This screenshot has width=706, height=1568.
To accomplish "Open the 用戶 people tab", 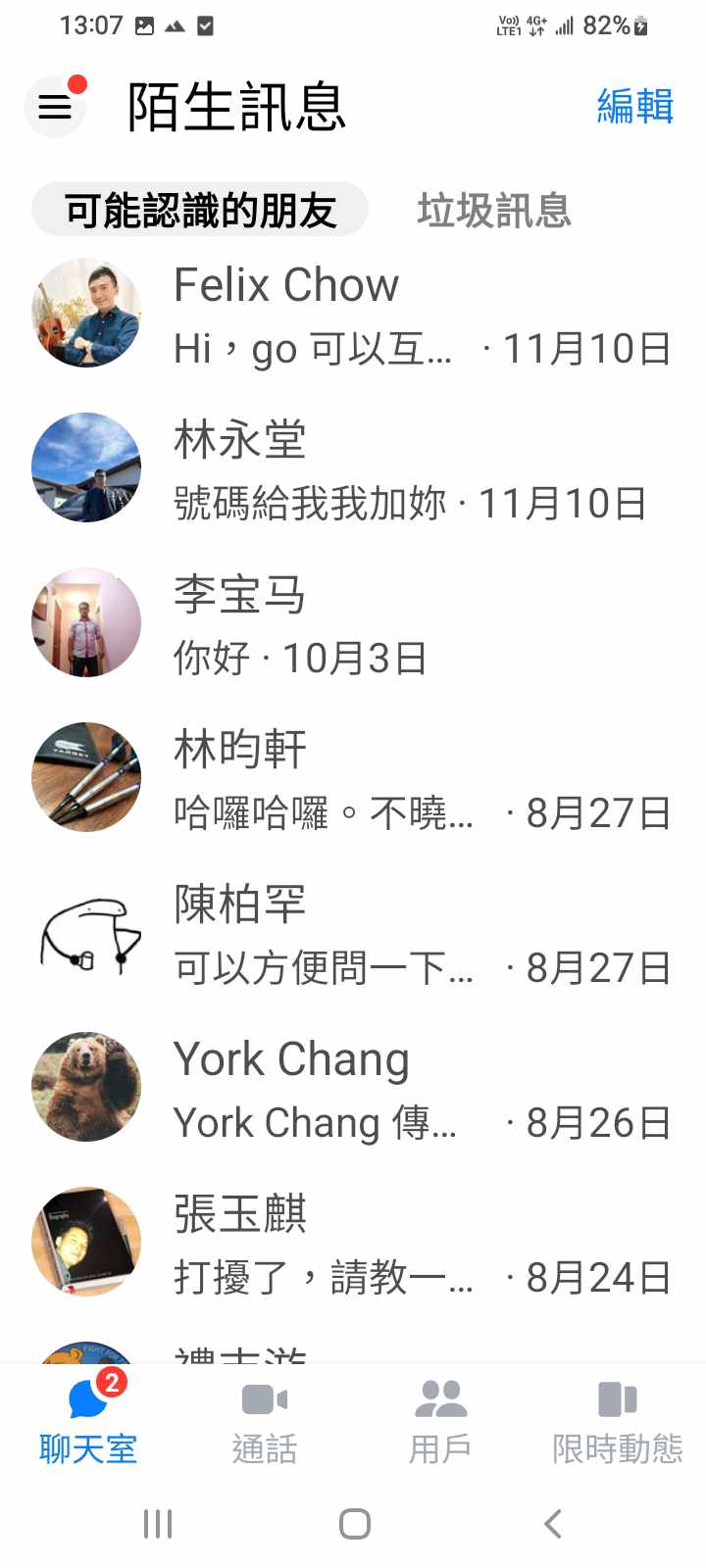I will pos(440,1420).
